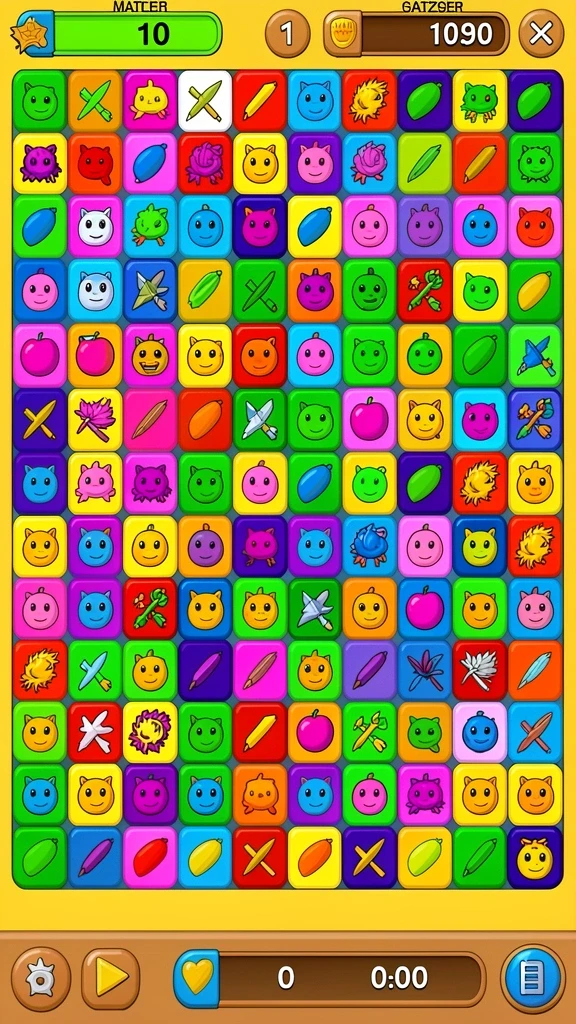This screenshot has height=1024, width=576.
Task: Select the white tile with crossed pencils
Action: coord(205,100)
